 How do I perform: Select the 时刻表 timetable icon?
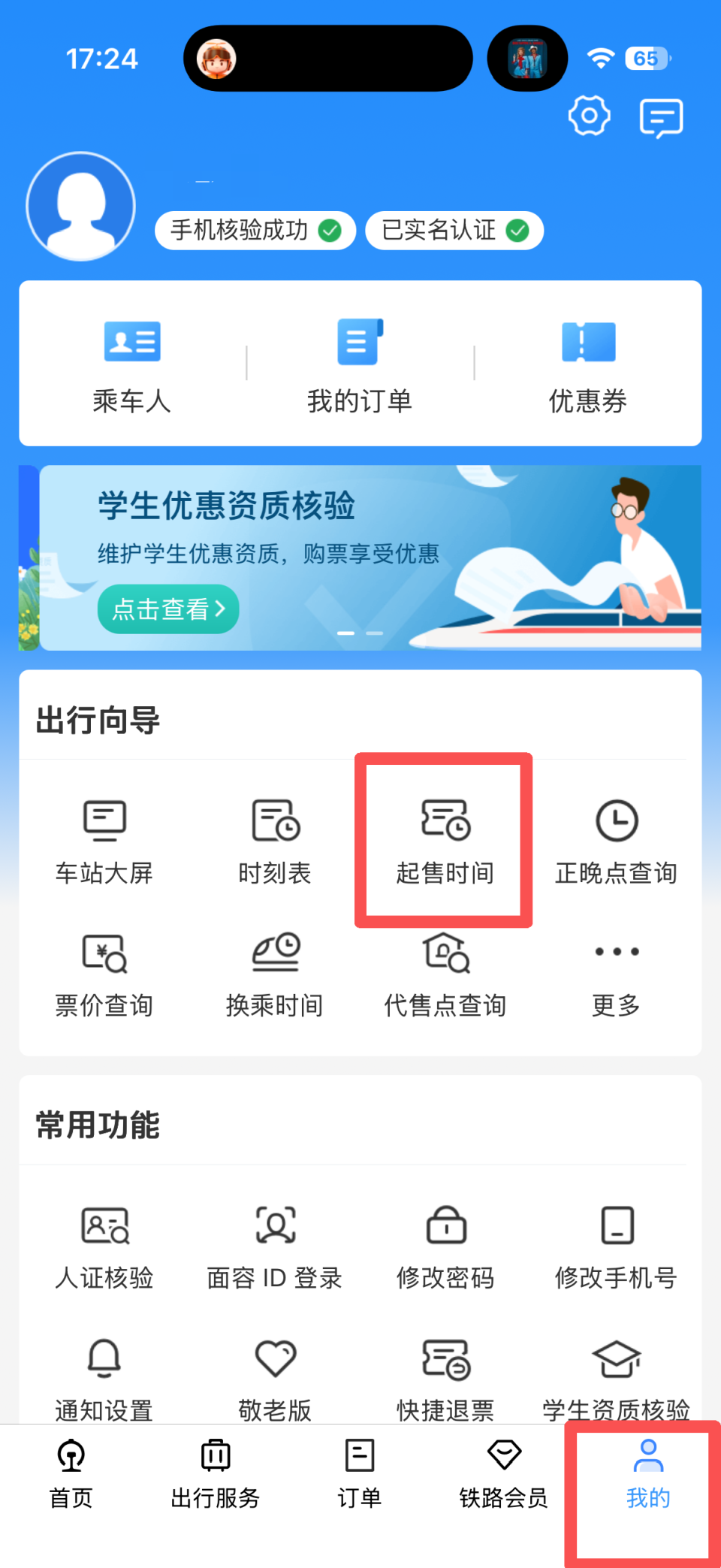point(273,840)
